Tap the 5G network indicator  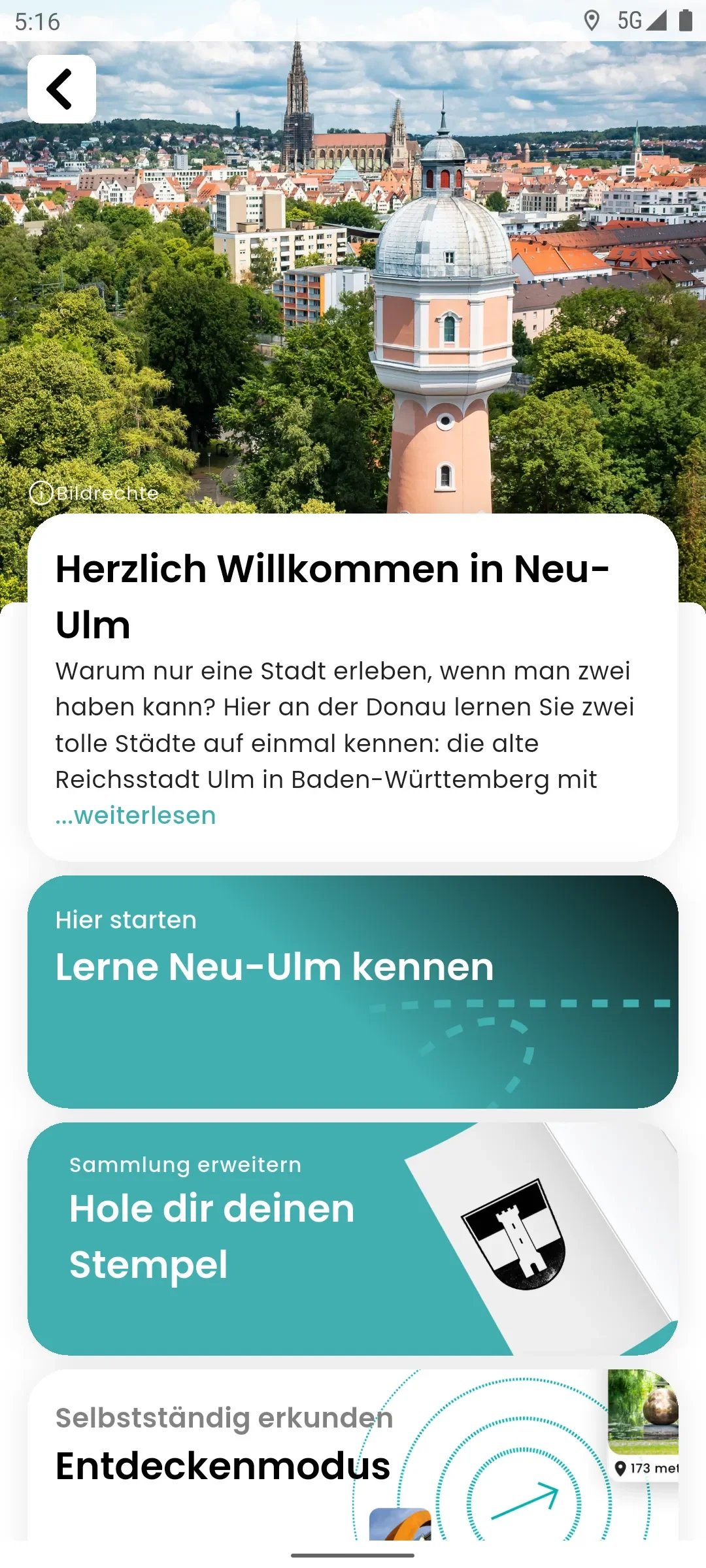(x=630, y=20)
